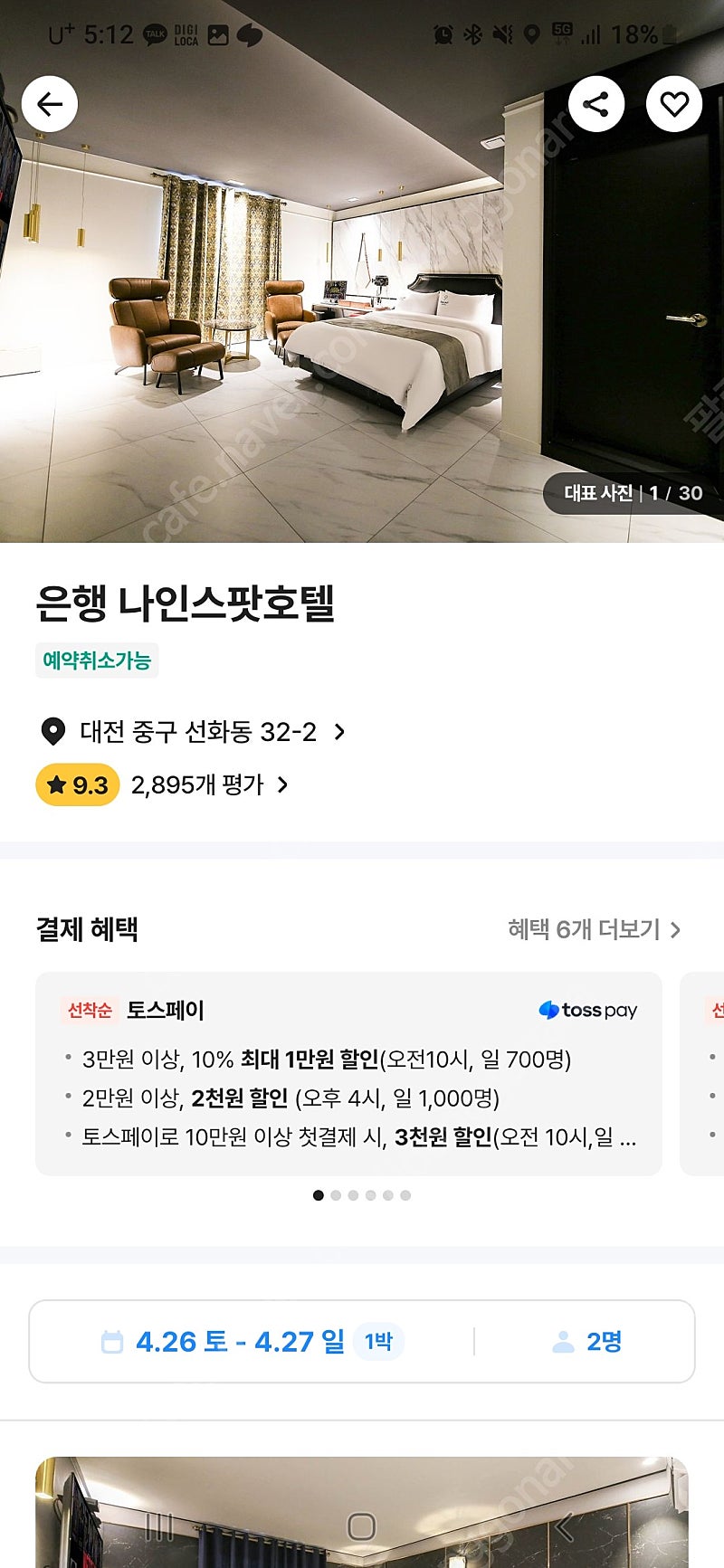This screenshot has height=1568, width=724.
Task: Go back using the top-left arrow
Action: point(50,104)
